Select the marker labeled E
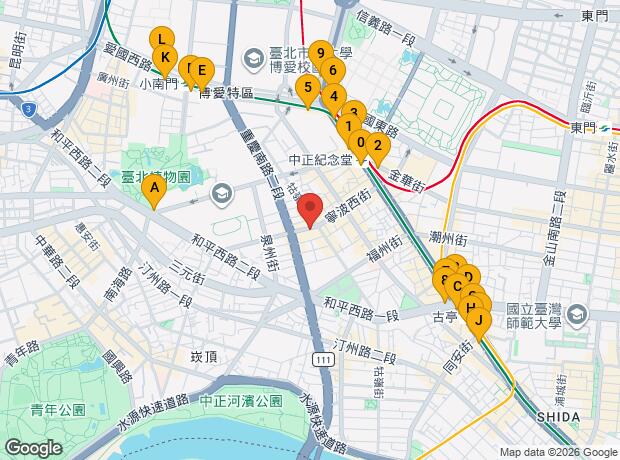Viewport: 620px width, 460px height. pyautogui.click(x=201, y=70)
